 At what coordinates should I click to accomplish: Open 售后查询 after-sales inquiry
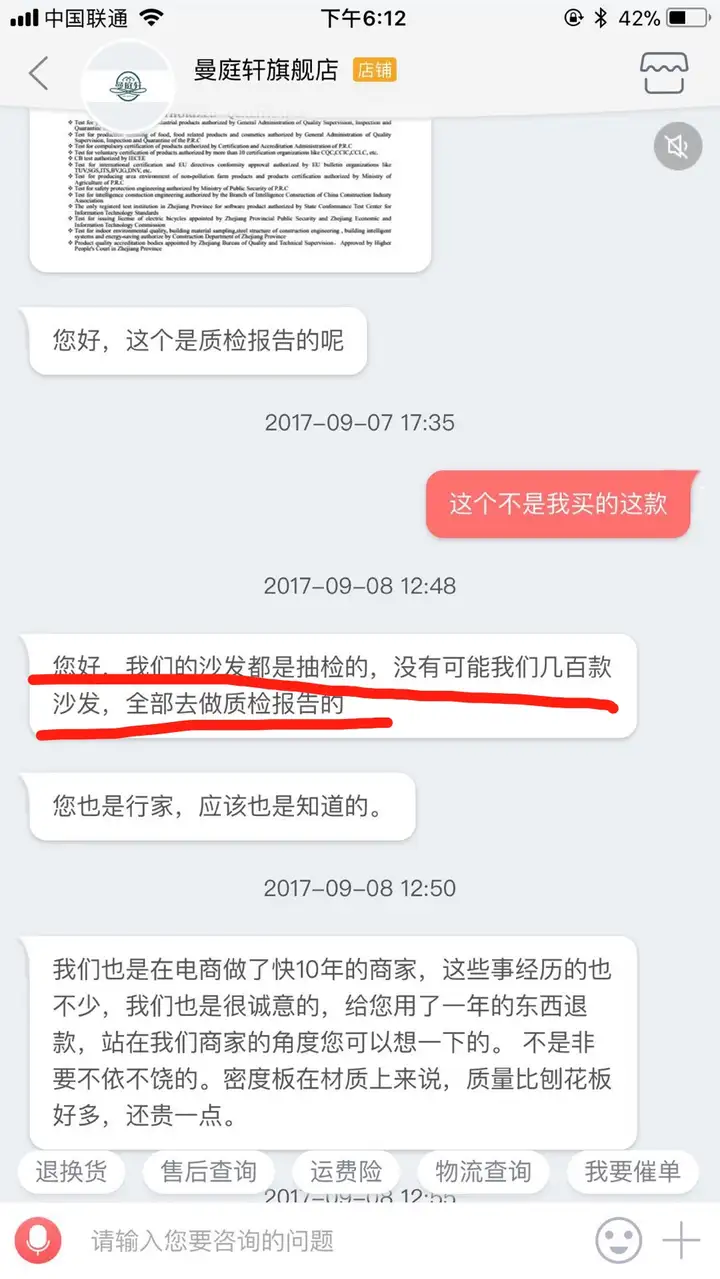click(x=208, y=1171)
